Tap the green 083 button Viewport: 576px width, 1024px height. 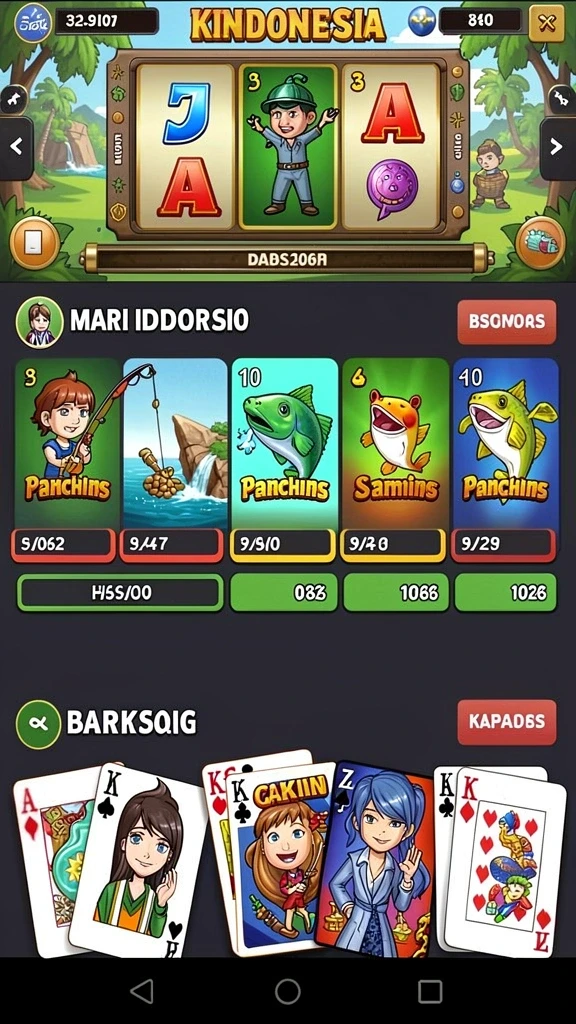(284, 592)
